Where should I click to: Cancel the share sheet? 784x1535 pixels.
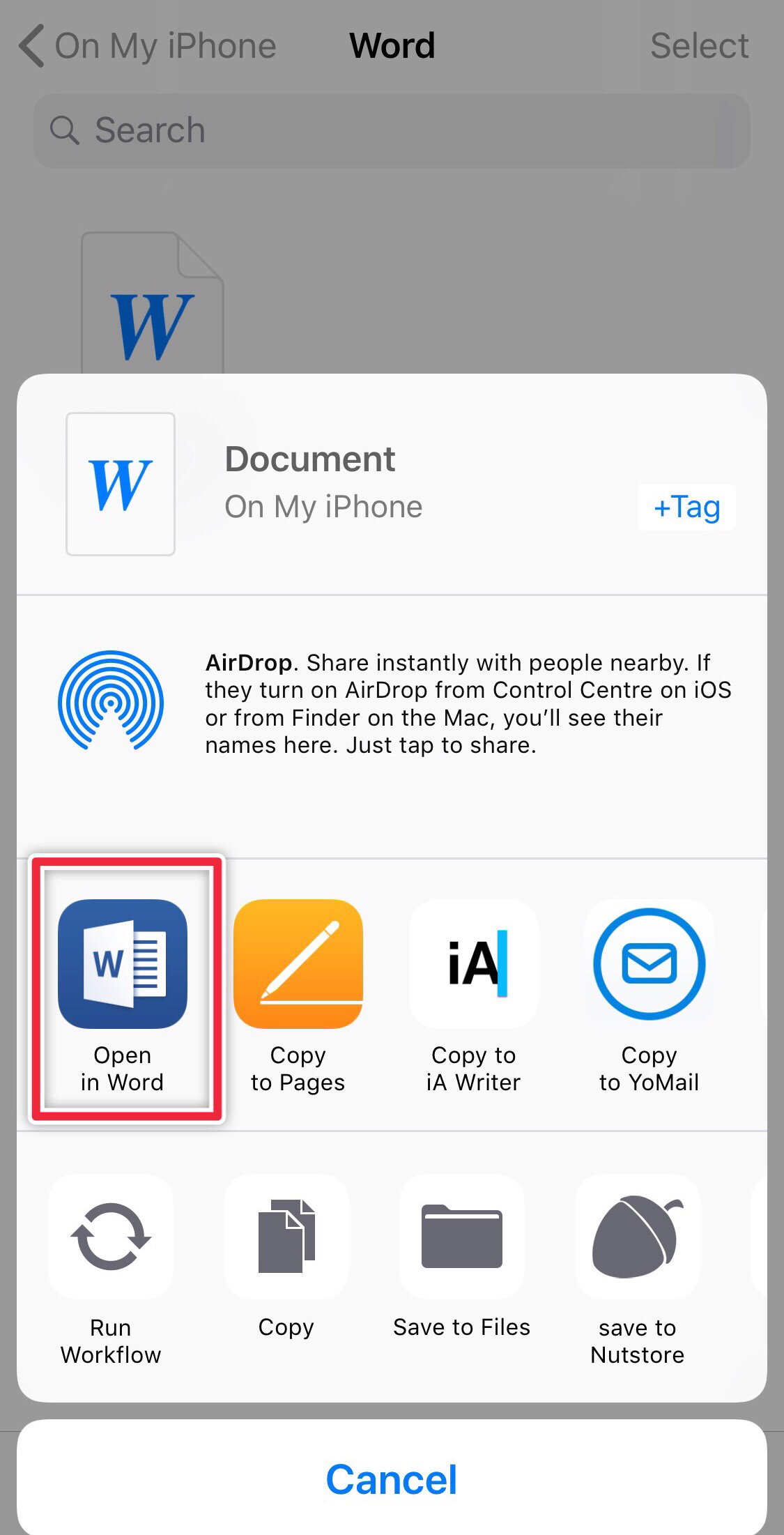point(392,1479)
